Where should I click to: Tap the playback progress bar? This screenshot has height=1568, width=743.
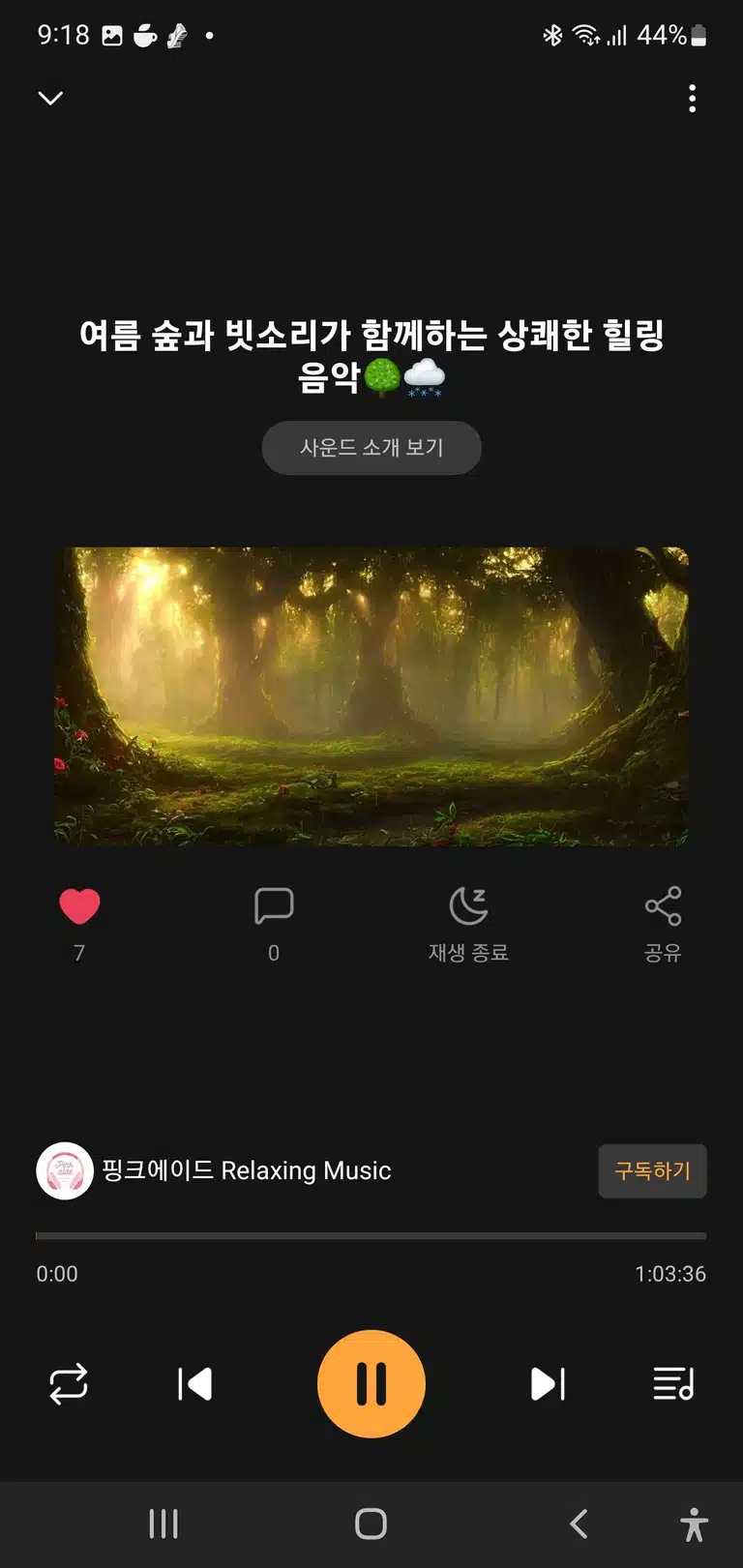tap(371, 1235)
